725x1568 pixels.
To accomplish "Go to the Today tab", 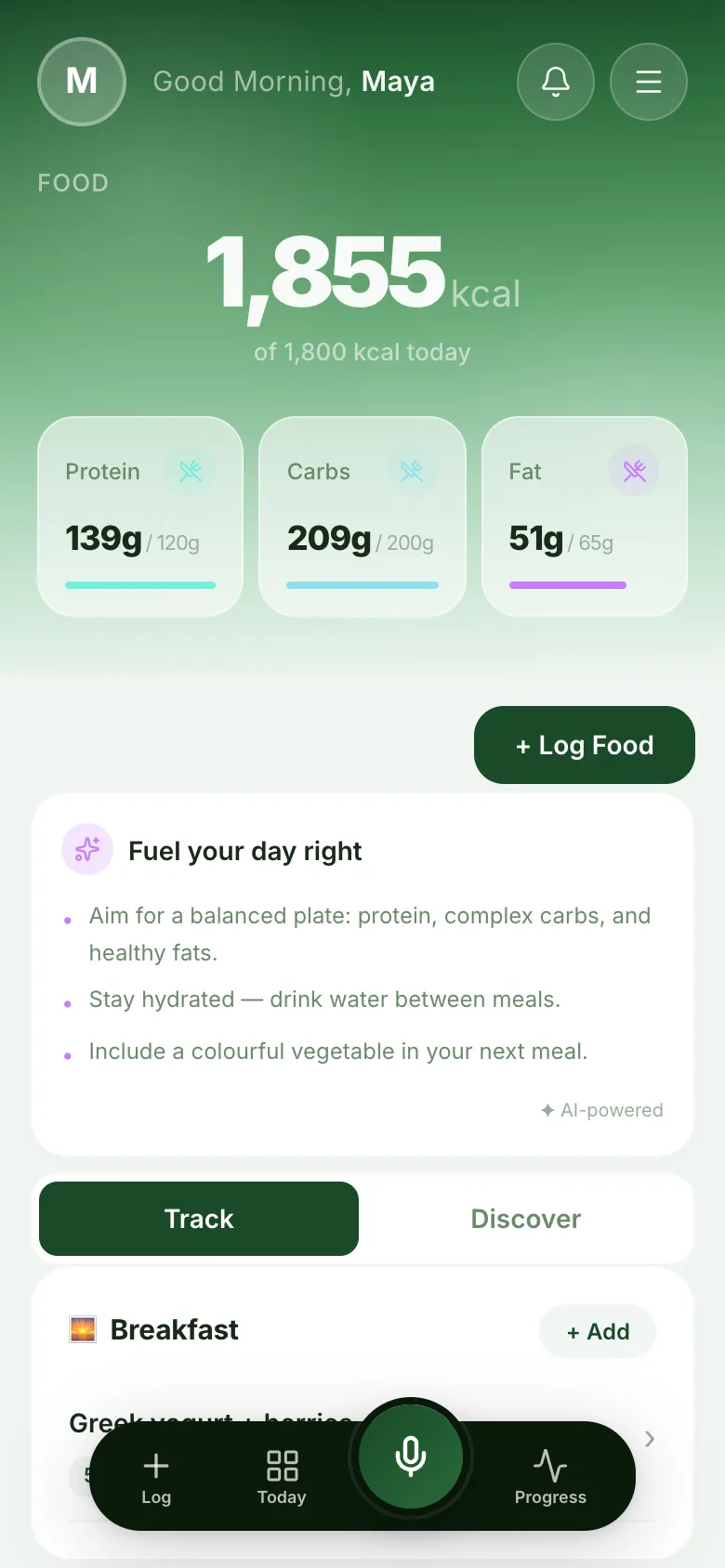I will pyautogui.click(x=282, y=1477).
